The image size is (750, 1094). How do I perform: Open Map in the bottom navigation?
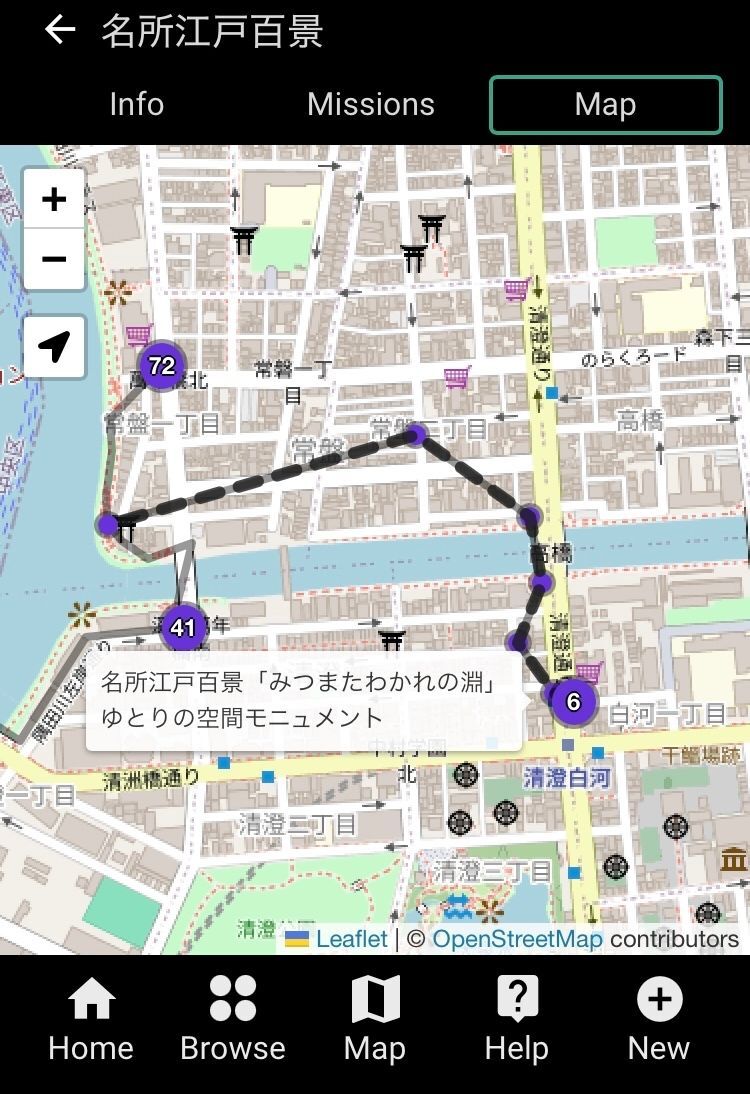click(x=375, y=1019)
